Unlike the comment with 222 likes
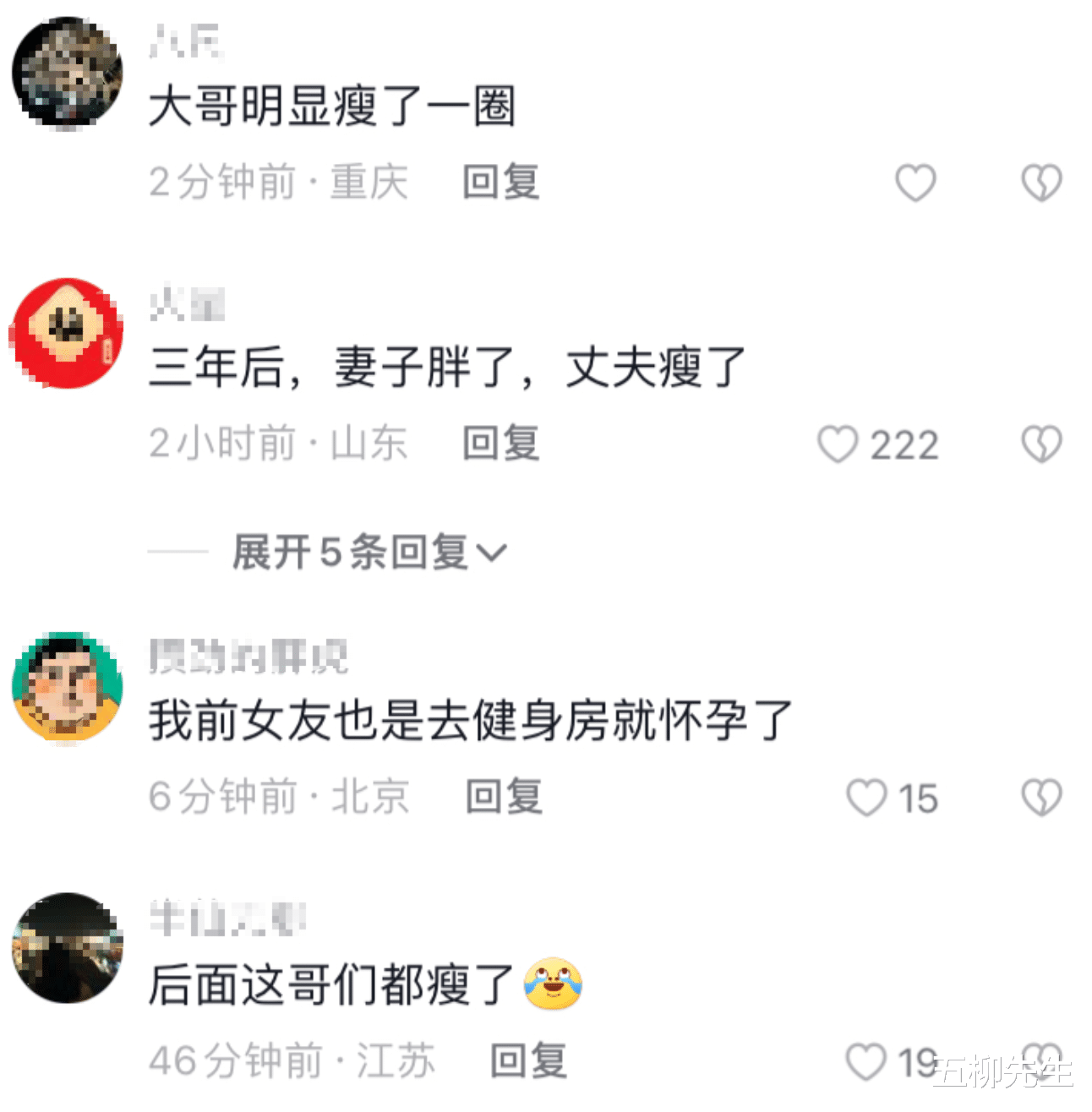 (838, 443)
